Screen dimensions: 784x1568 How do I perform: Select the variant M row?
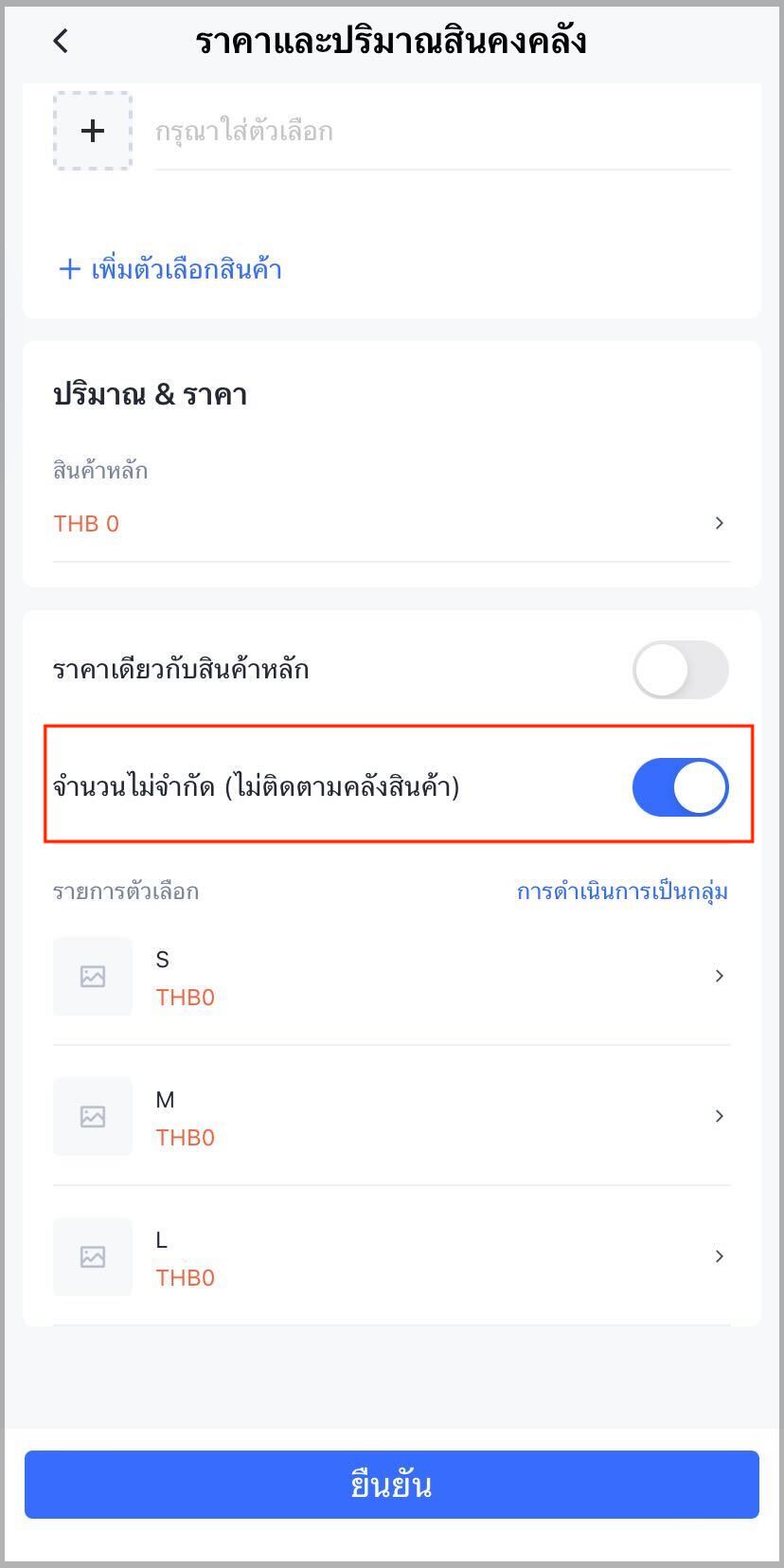coord(379,1116)
